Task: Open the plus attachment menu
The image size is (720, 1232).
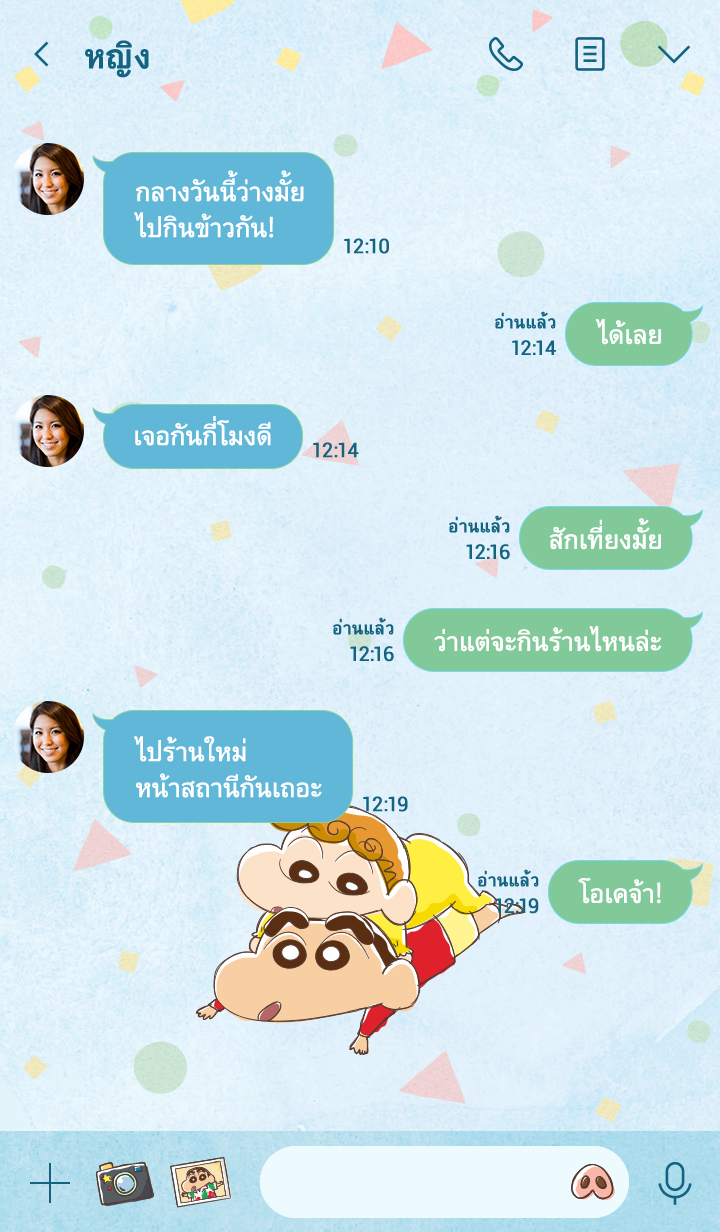Action: tap(49, 1183)
